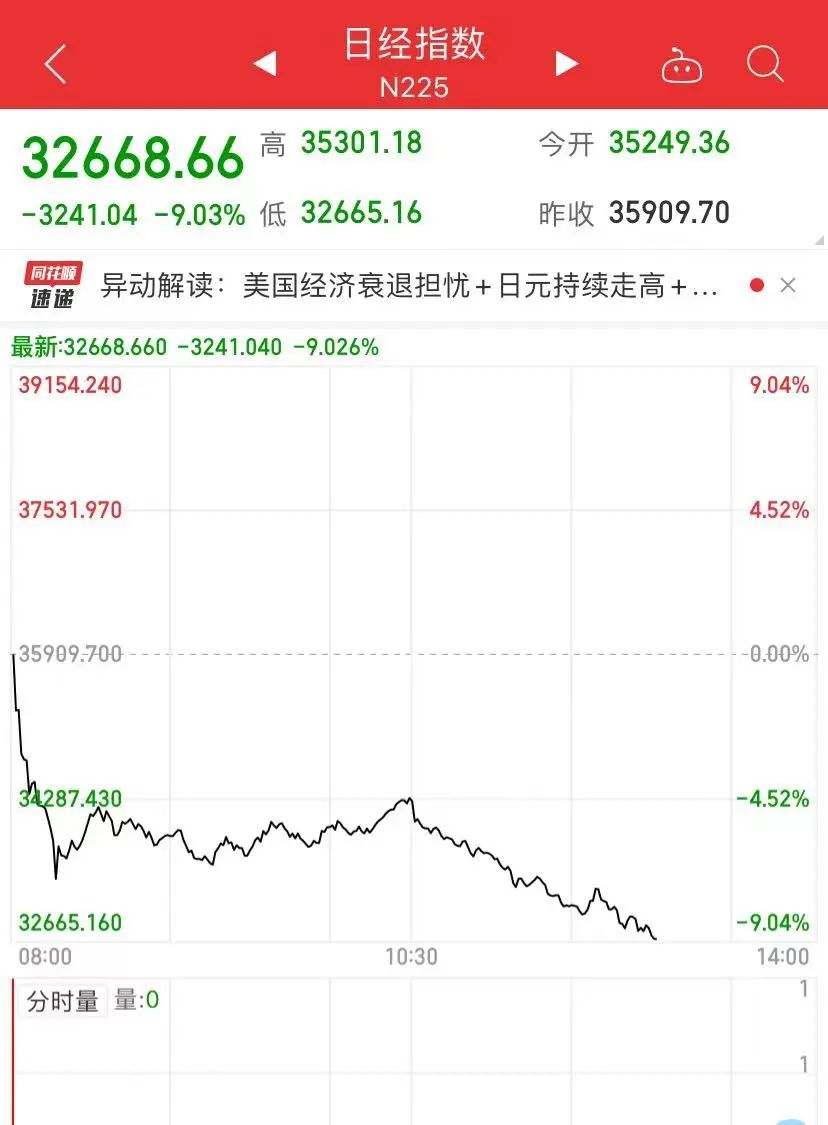Open the 分时量 indicator selector
828x1125 pixels.
[x=63, y=1001]
